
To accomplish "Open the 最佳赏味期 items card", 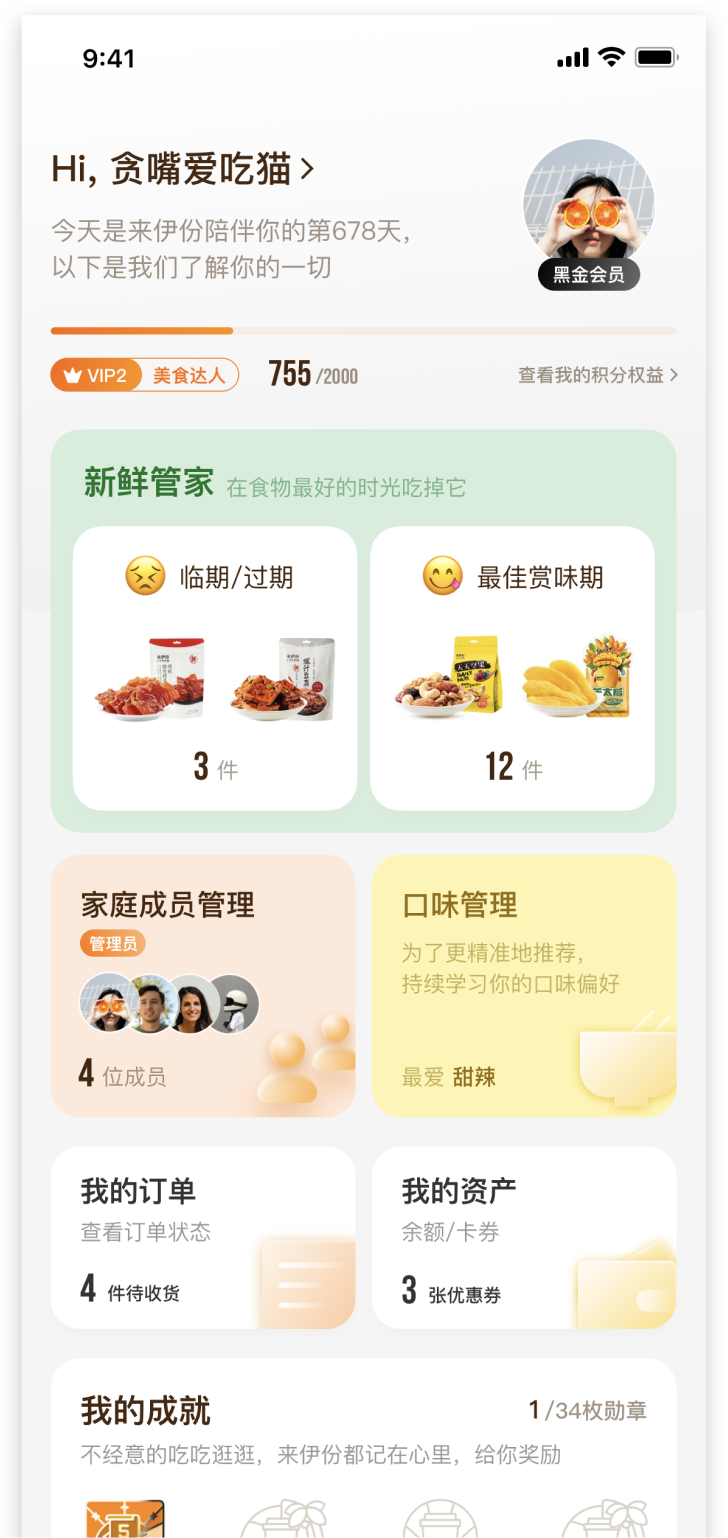I will click(x=512, y=668).
